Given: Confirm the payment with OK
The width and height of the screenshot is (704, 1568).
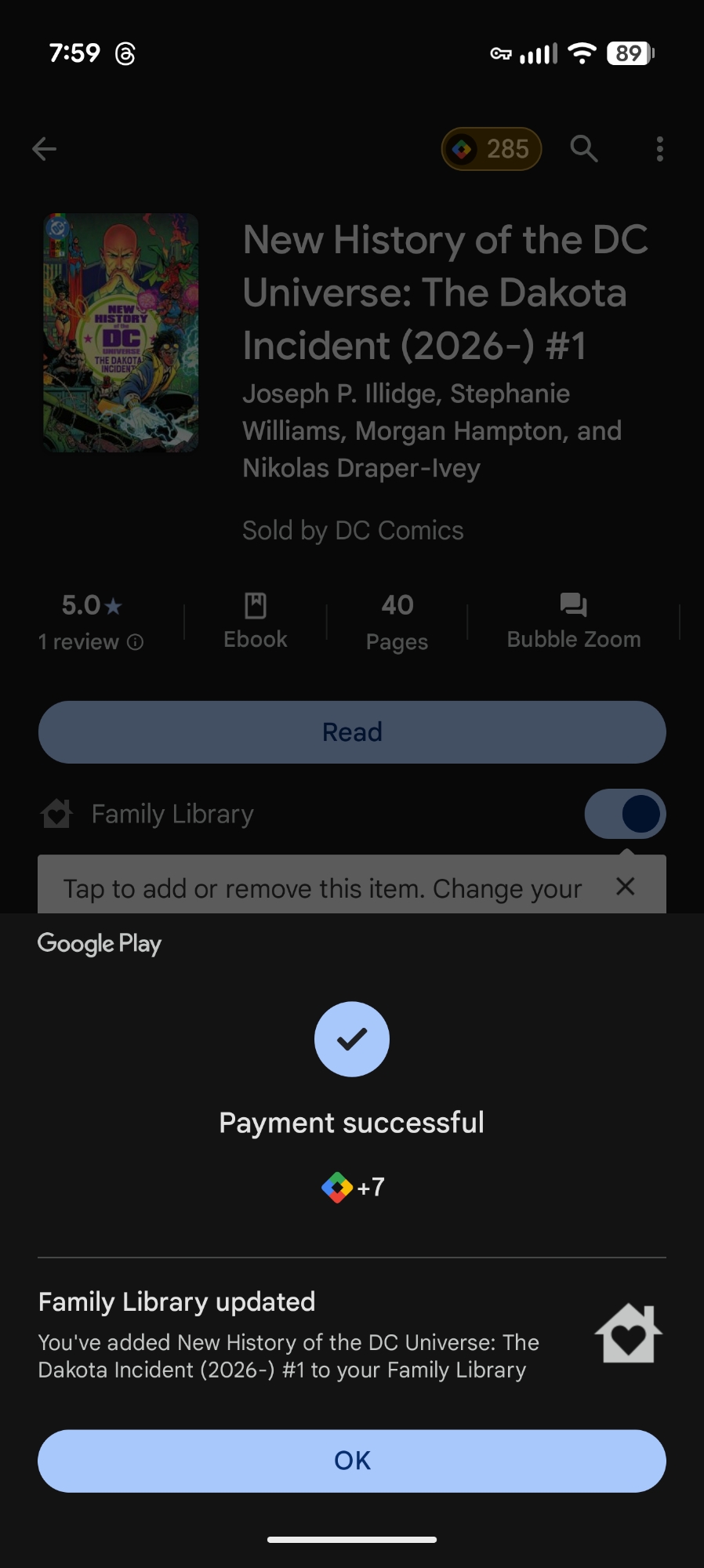Looking at the screenshot, I should click(352, 1461).
